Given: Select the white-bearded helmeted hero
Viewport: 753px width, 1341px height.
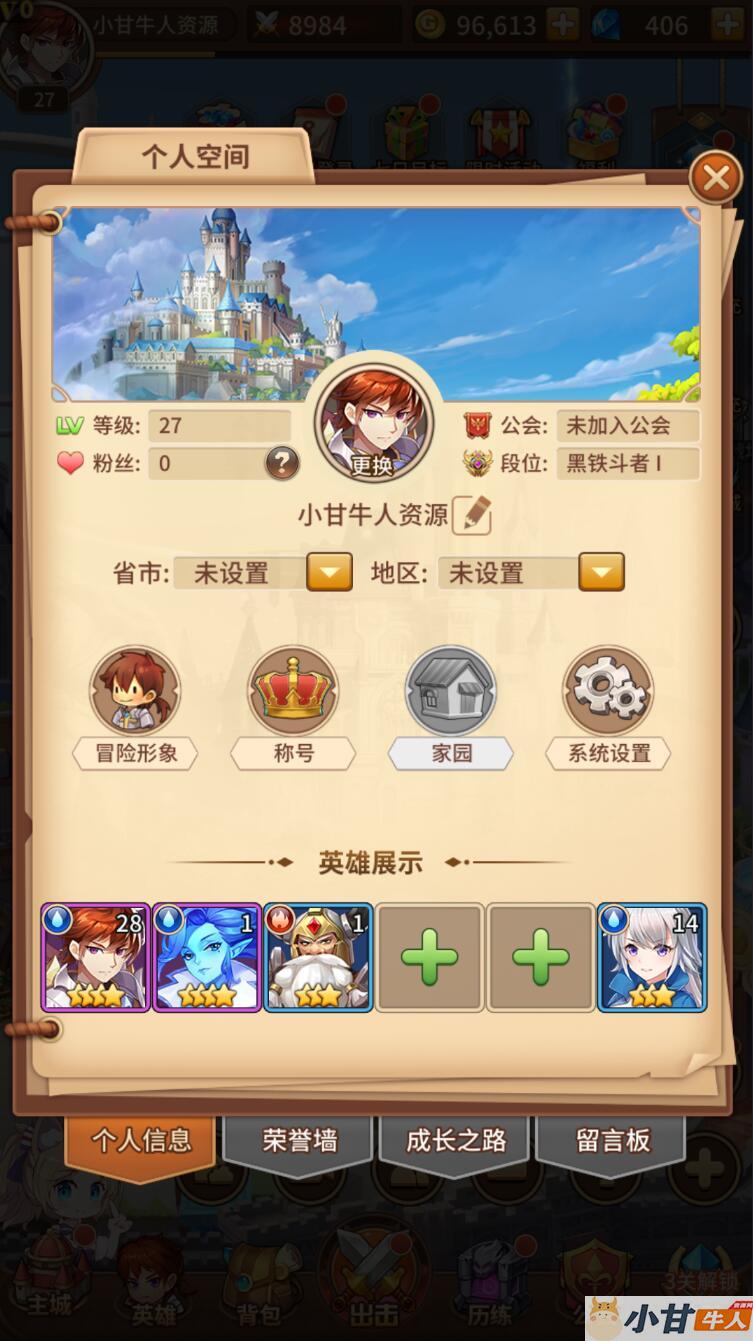Looking at the screenshot, I should [318, 957].
